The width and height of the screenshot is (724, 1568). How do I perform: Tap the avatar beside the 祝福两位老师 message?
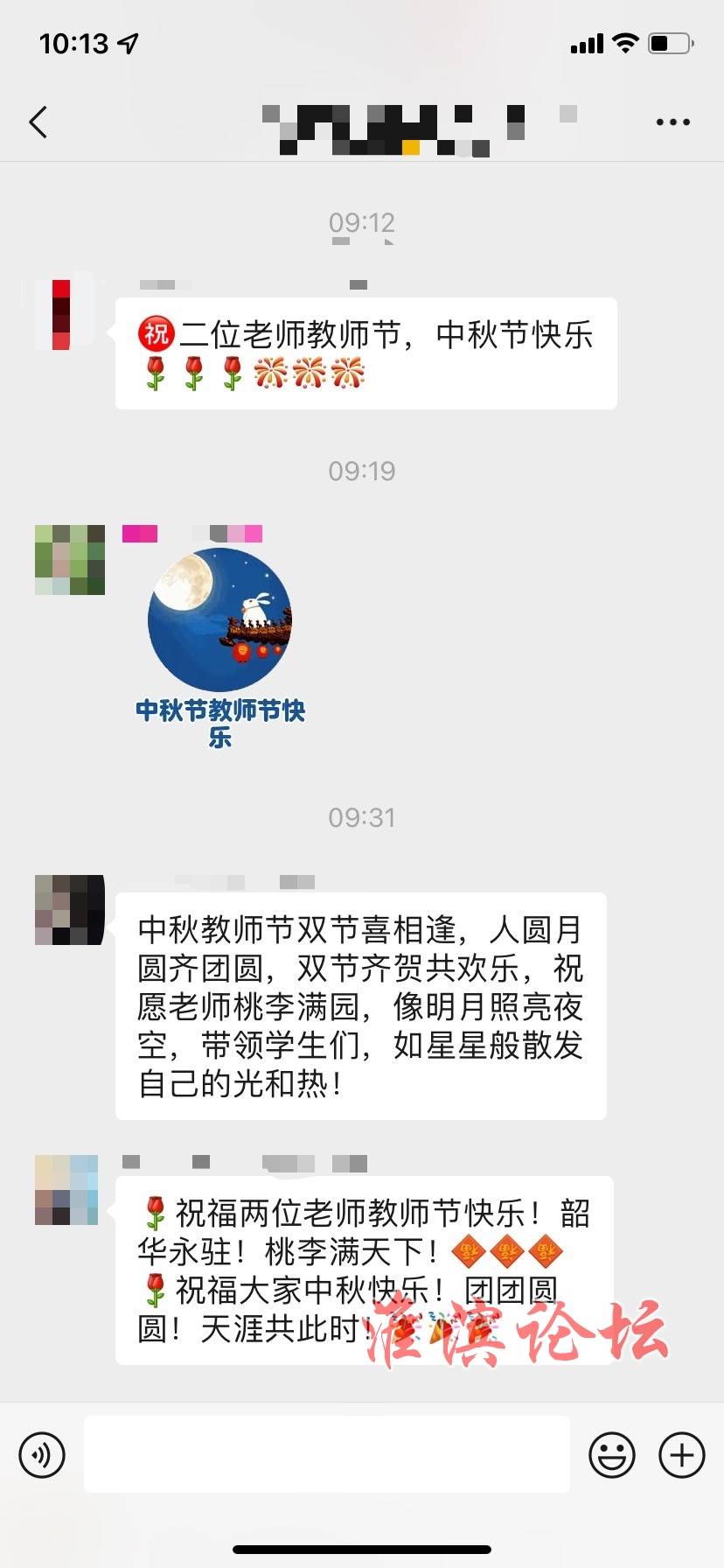tap(68, 1190)
